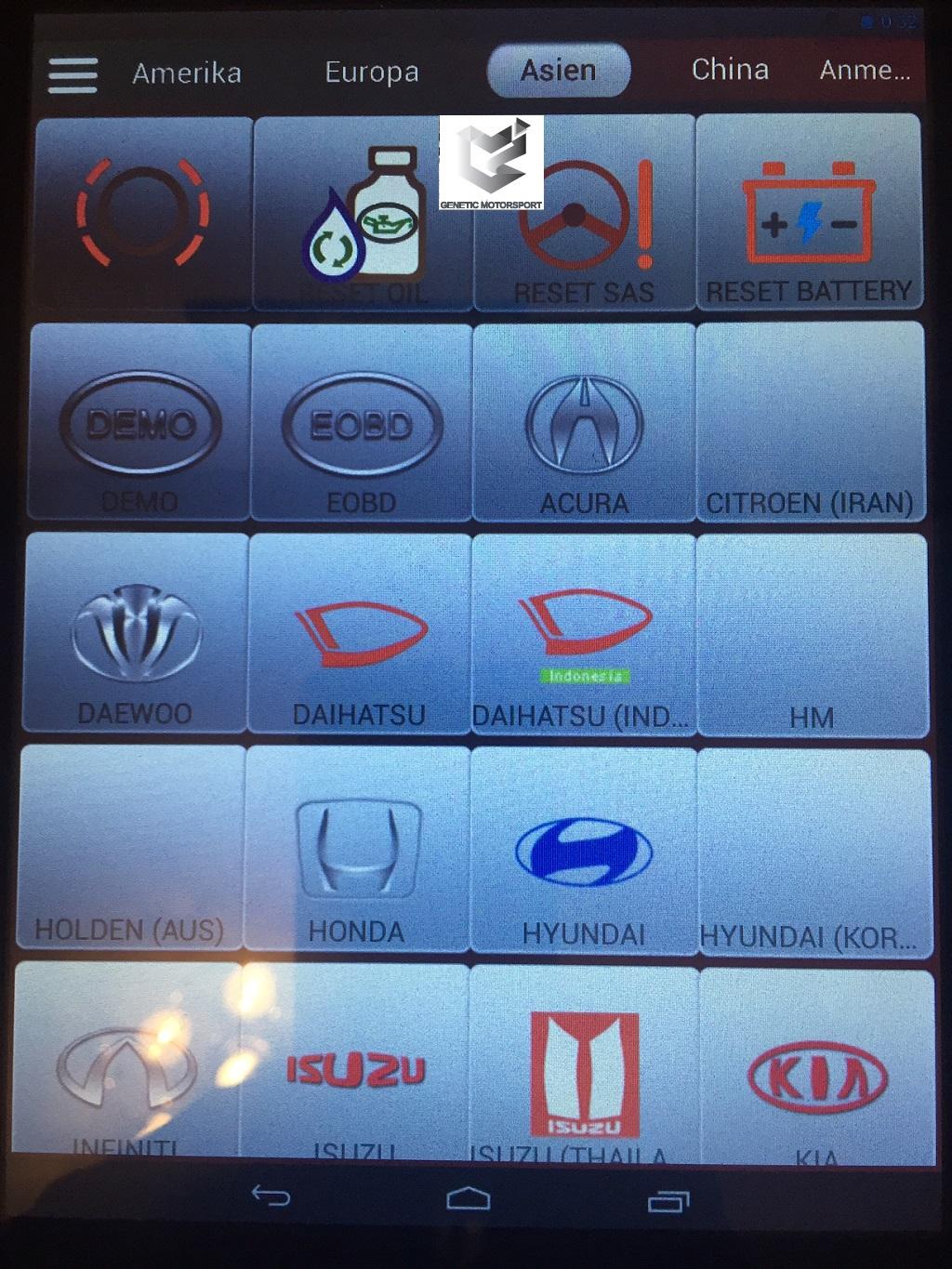This screenshot has height=1269, width=952.
Task: Switch to the Amerika tab
Action: point(187,73)
